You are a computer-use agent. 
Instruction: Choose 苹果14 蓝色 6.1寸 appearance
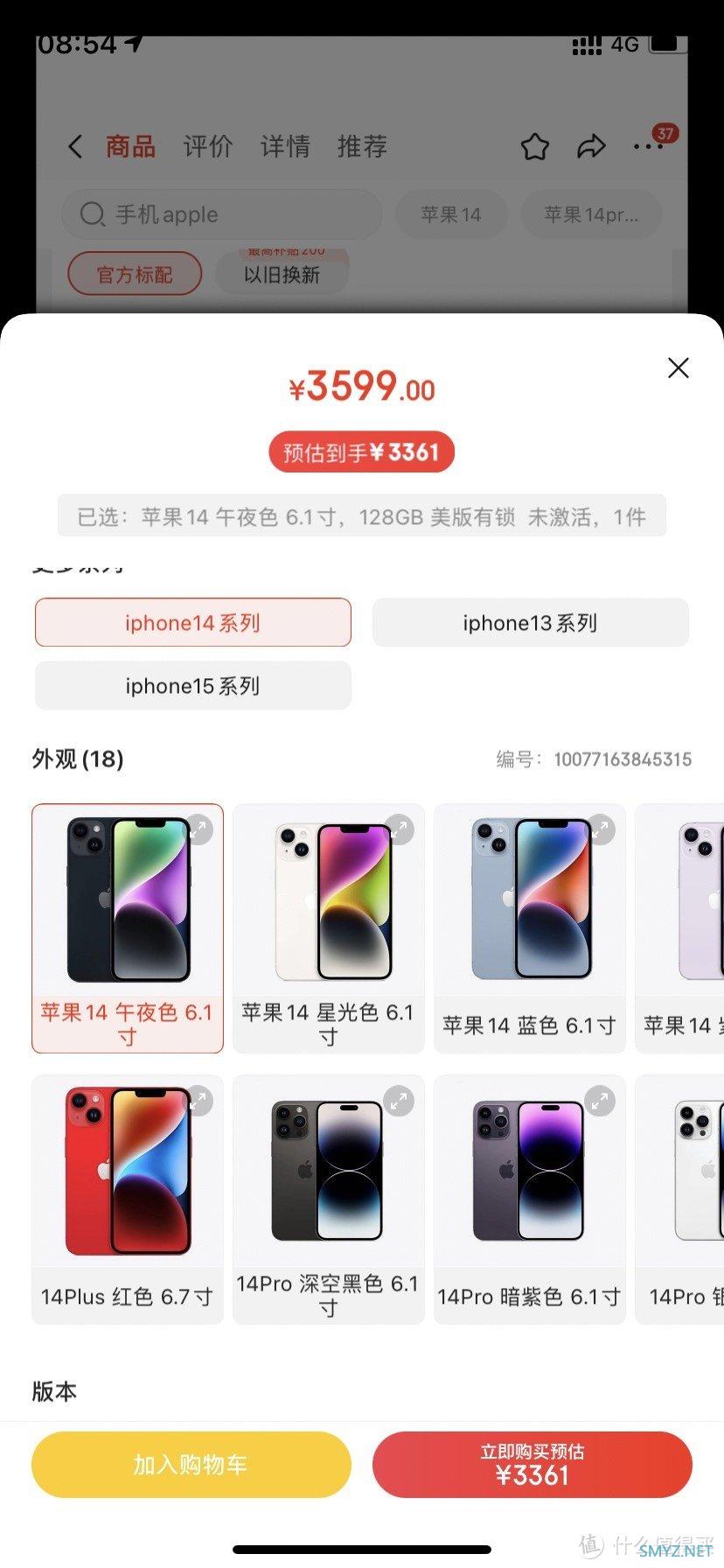(x=530, y=927)
